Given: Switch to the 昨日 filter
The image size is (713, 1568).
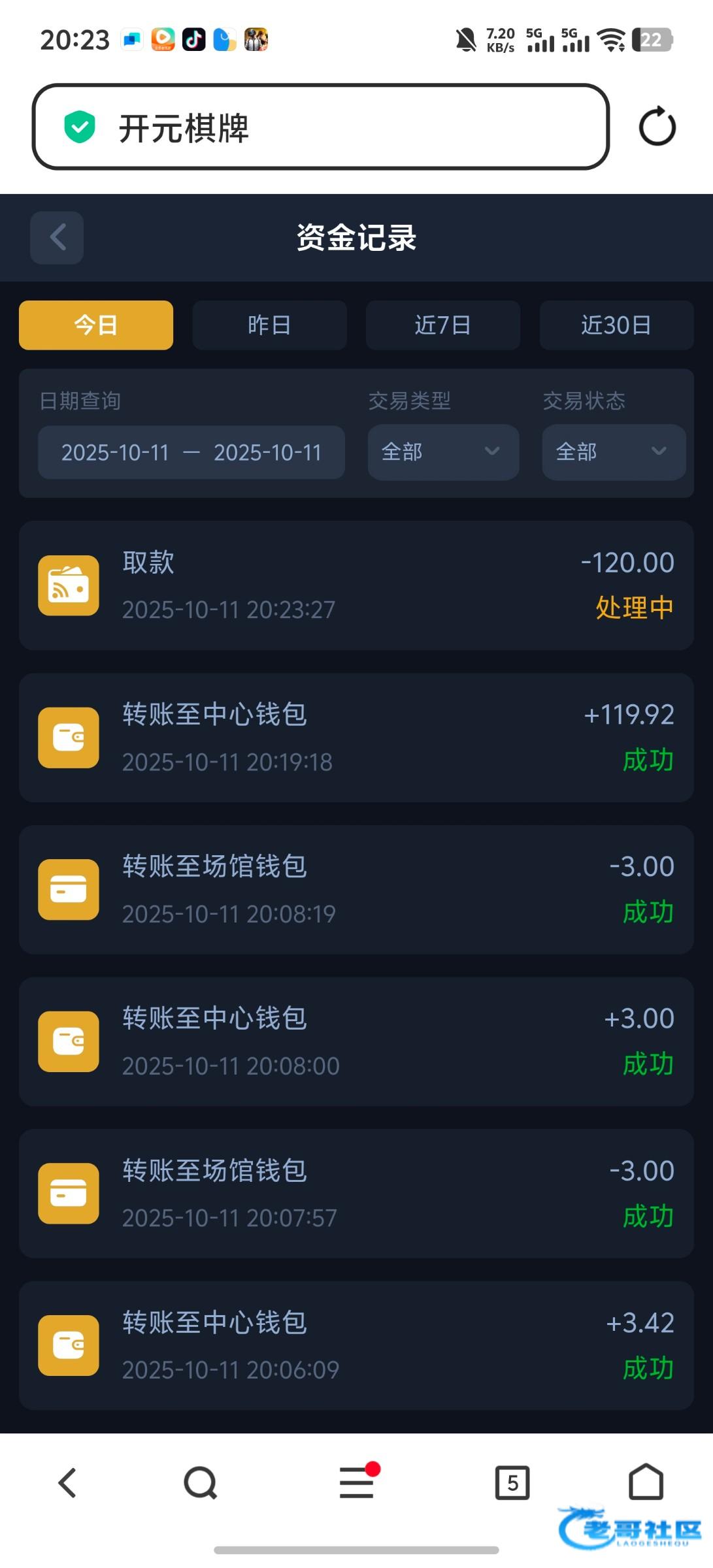Looking at the screenshot, I should (269, 325).
